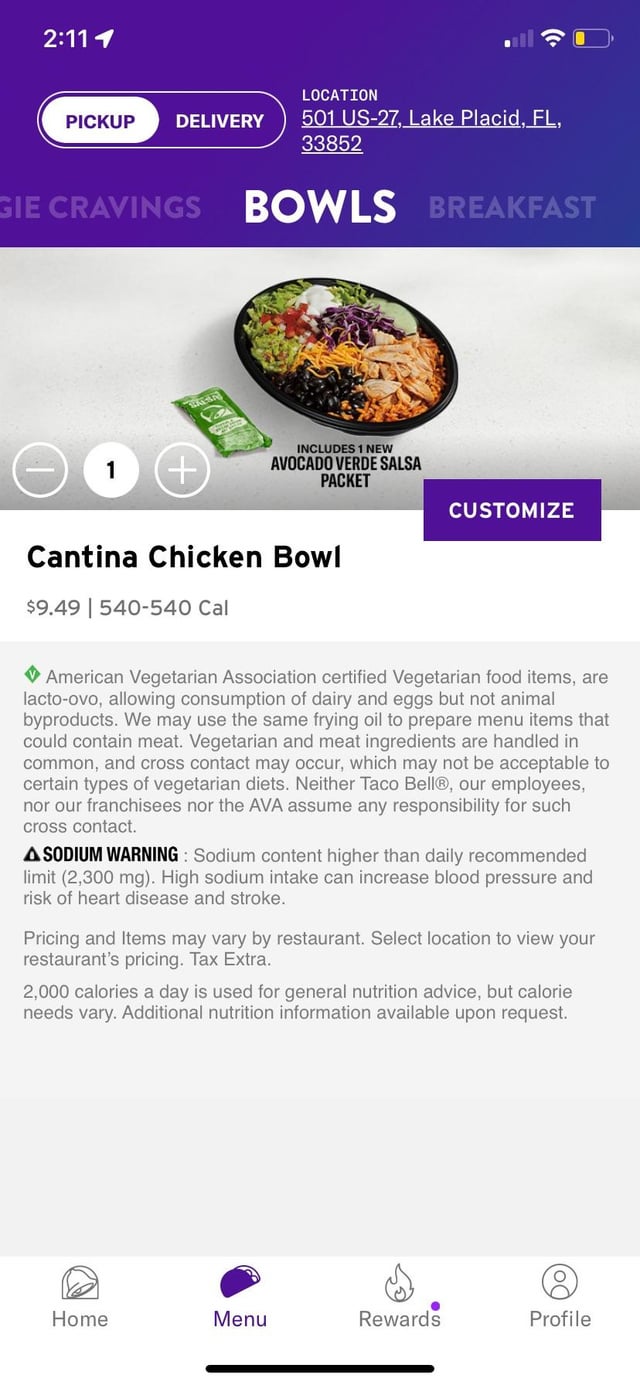Switch order type to Pickup
Image resolution: width=640 pixels, height=1385 pixels.
(99, 121)
